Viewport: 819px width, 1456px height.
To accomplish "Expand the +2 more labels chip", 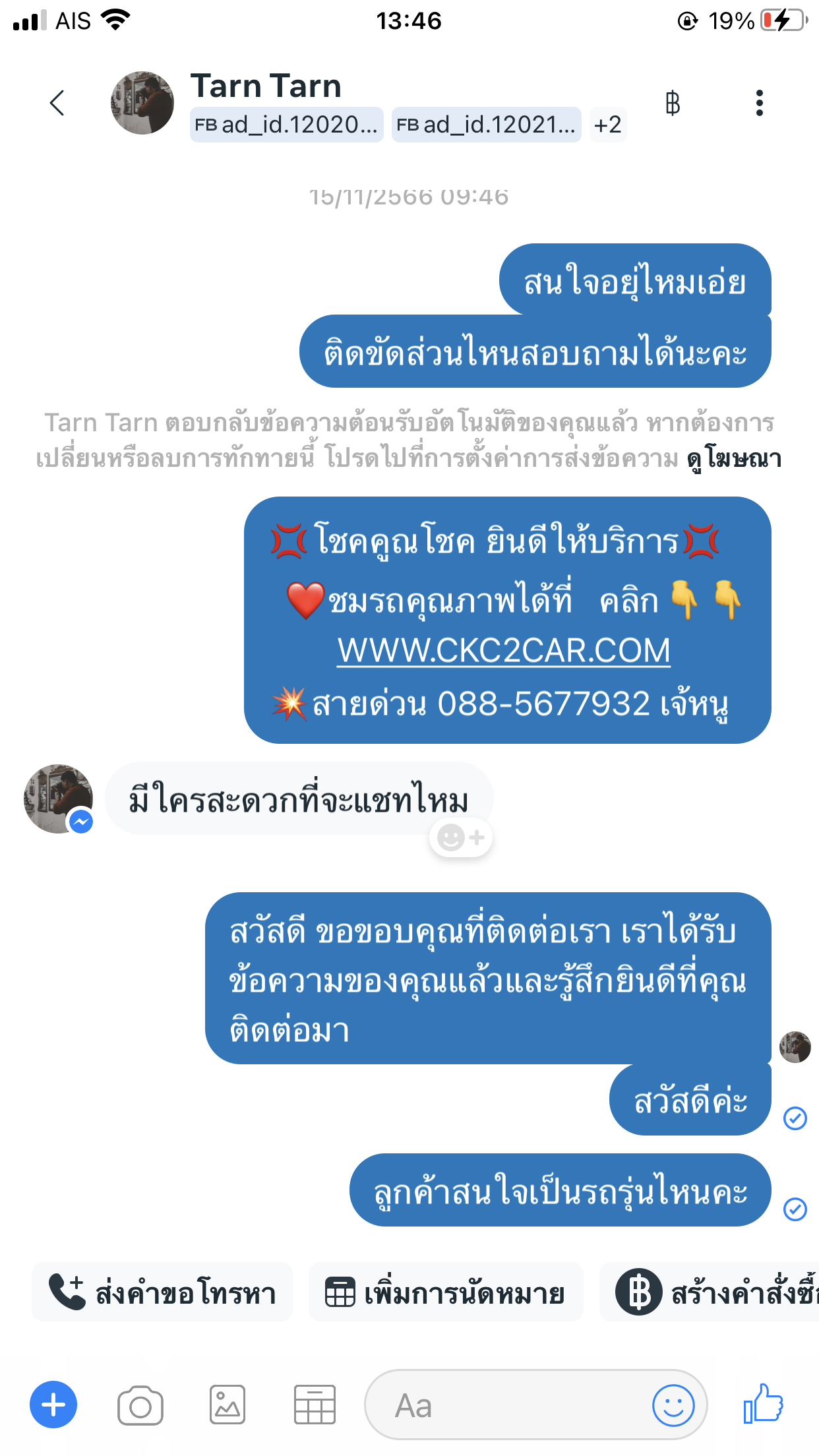I will (607, 125).
